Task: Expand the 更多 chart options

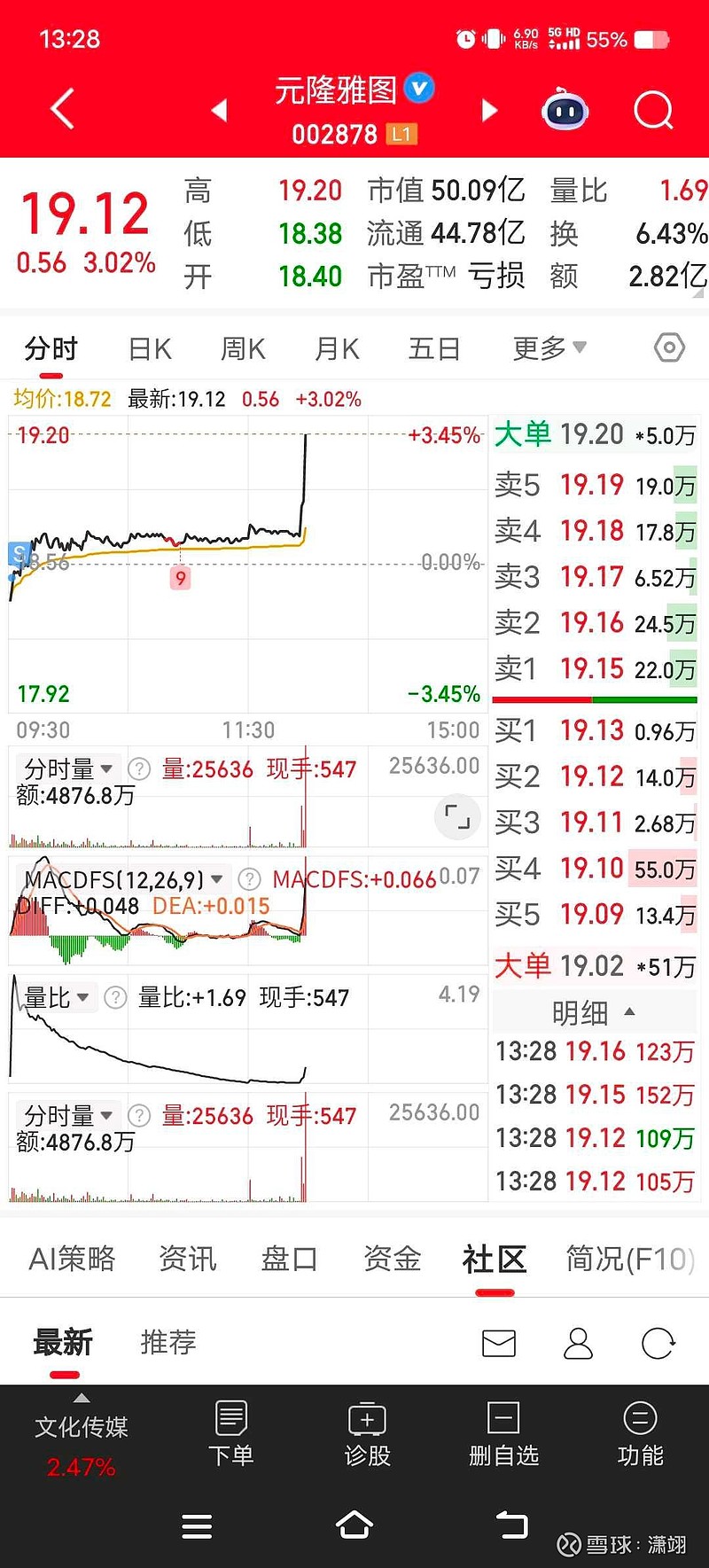Action: tap(549, 348)
